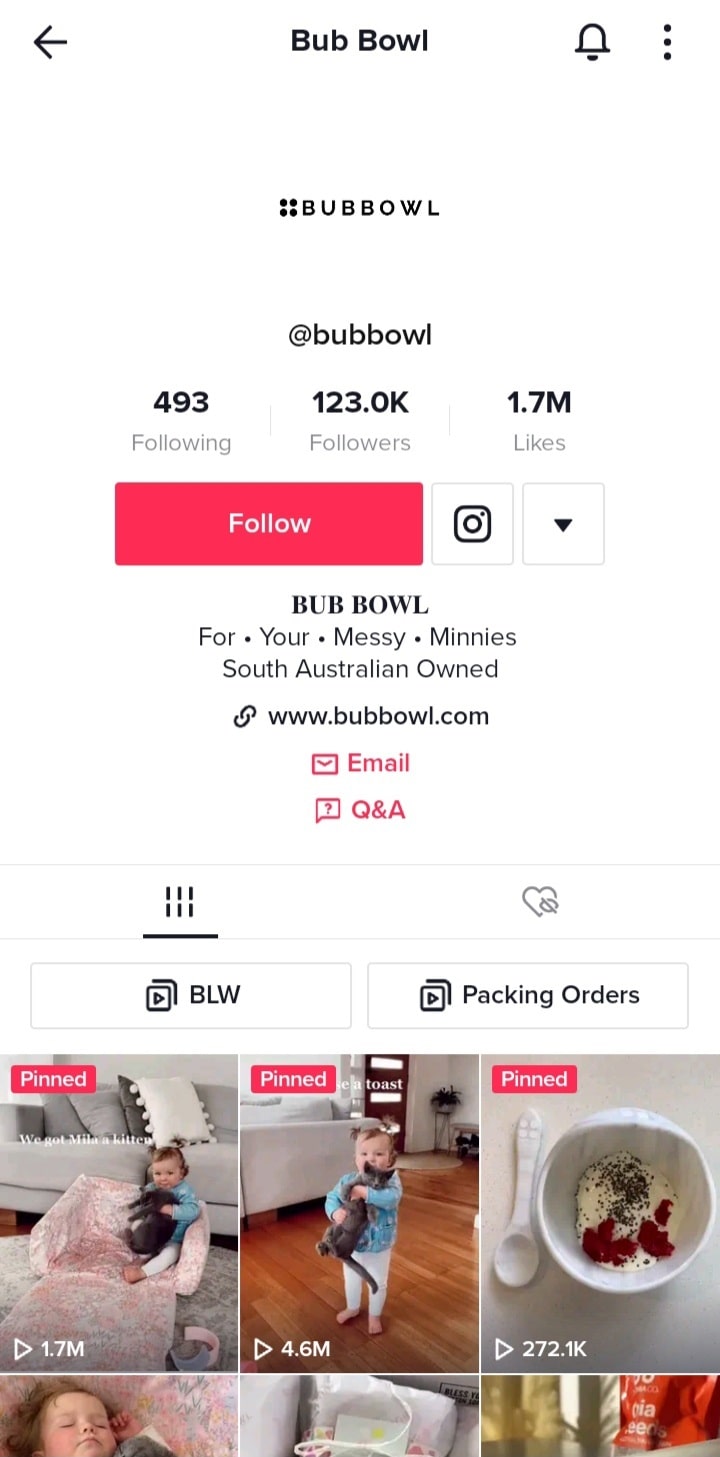Switch to the videos grid tab

click(x=180, y=902)
